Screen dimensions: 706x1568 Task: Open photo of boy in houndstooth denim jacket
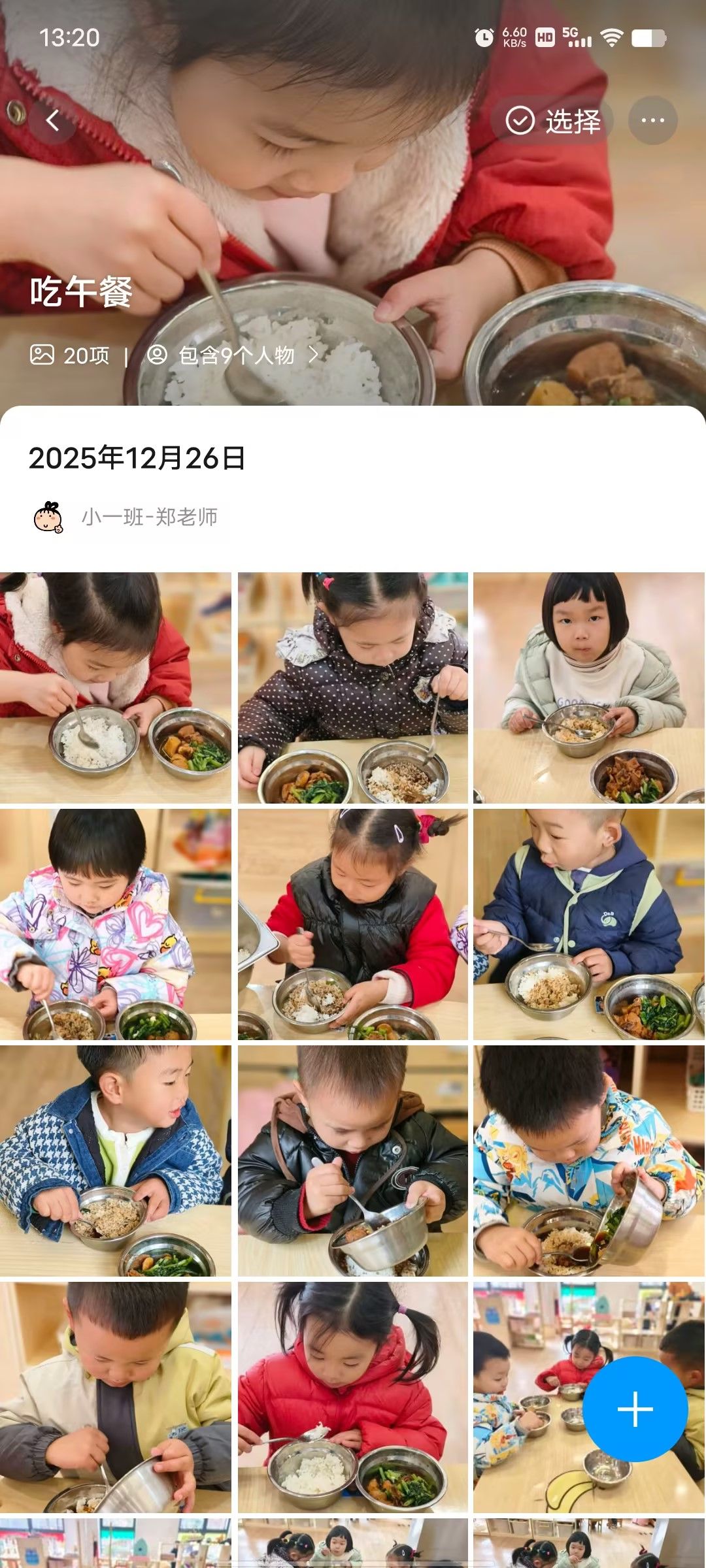(115, 1161)
